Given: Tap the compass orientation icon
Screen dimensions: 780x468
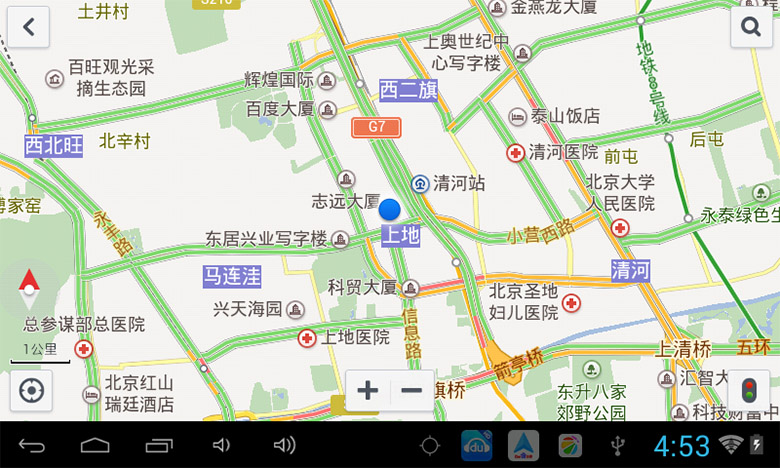Looking at the screenshot, I should 30,289.
